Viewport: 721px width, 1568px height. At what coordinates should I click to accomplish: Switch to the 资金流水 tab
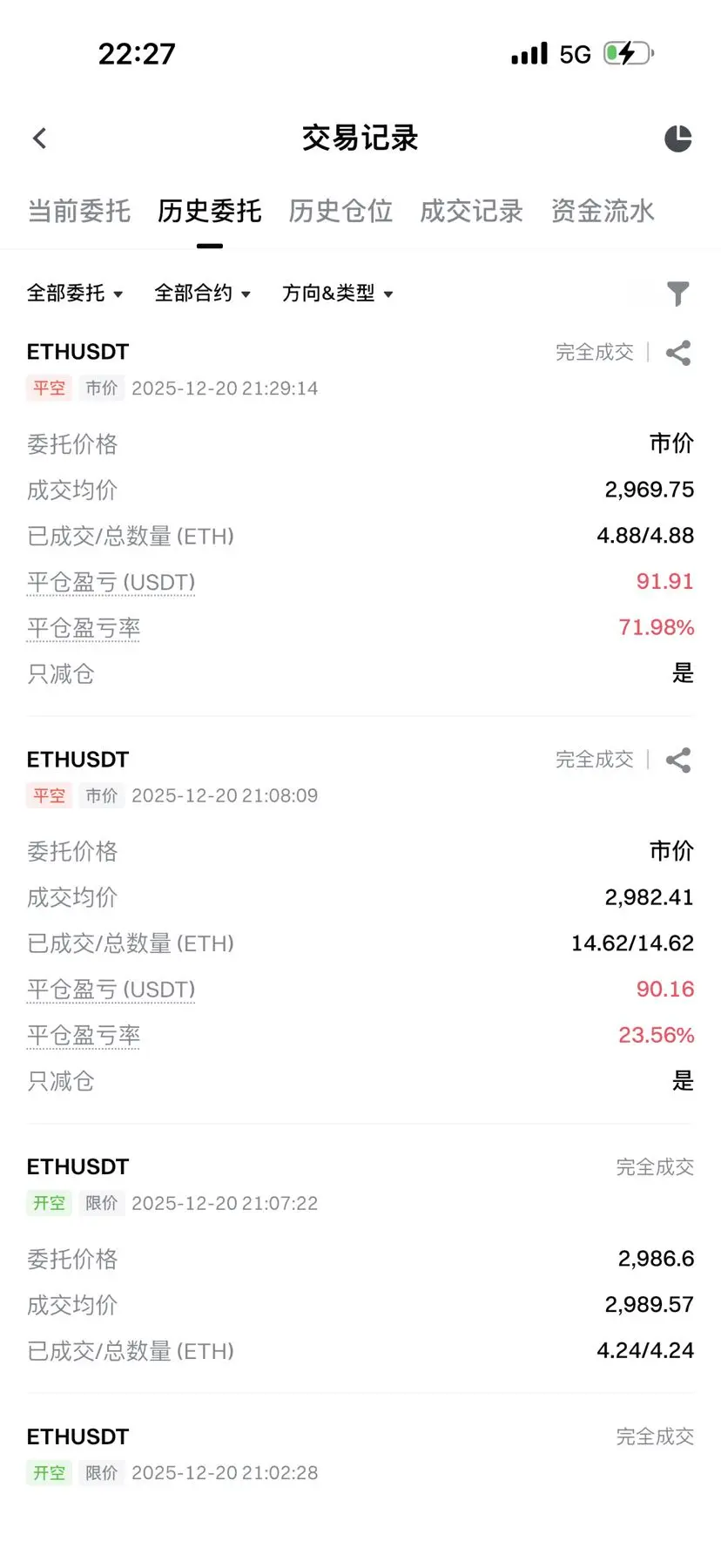(x=602, y=211)
